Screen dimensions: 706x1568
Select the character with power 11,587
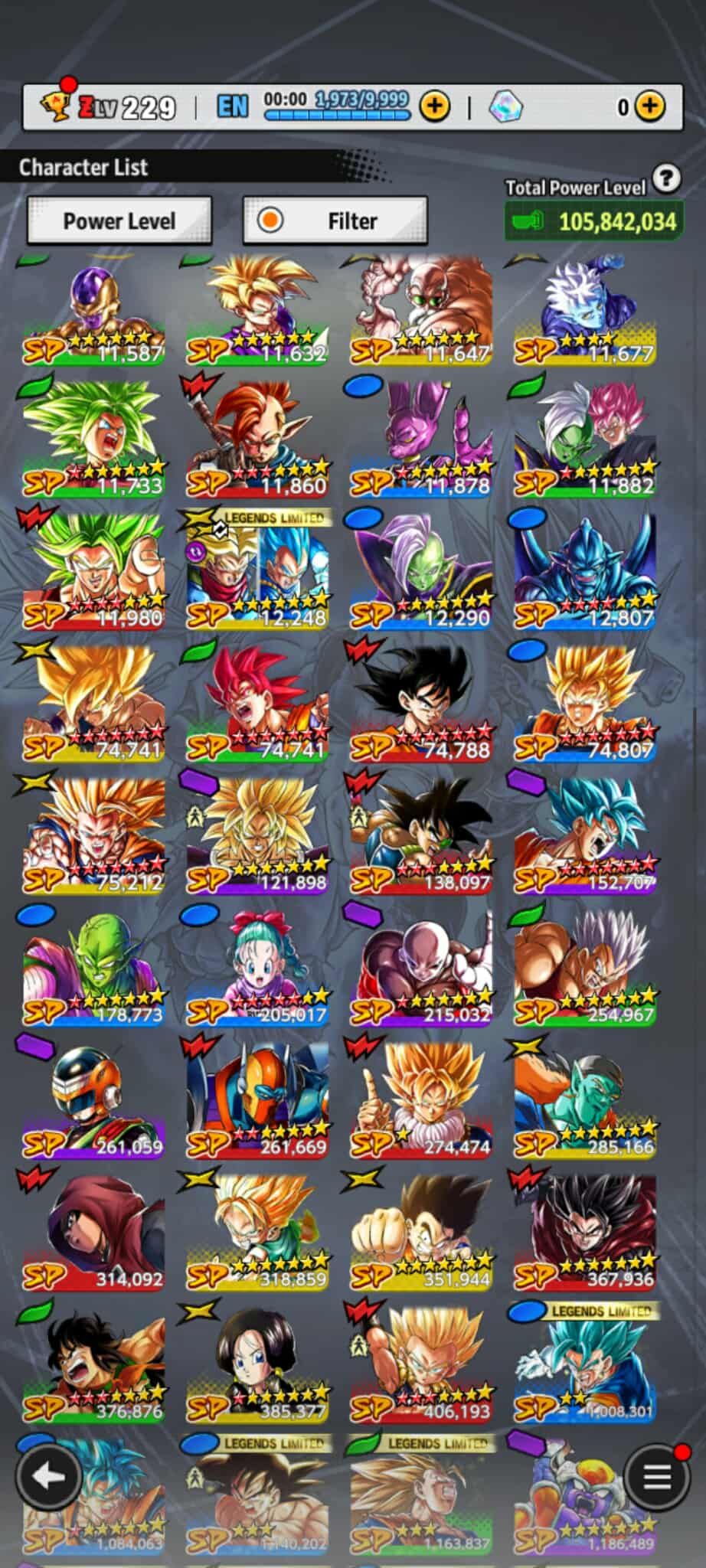(x=93, y=310)
